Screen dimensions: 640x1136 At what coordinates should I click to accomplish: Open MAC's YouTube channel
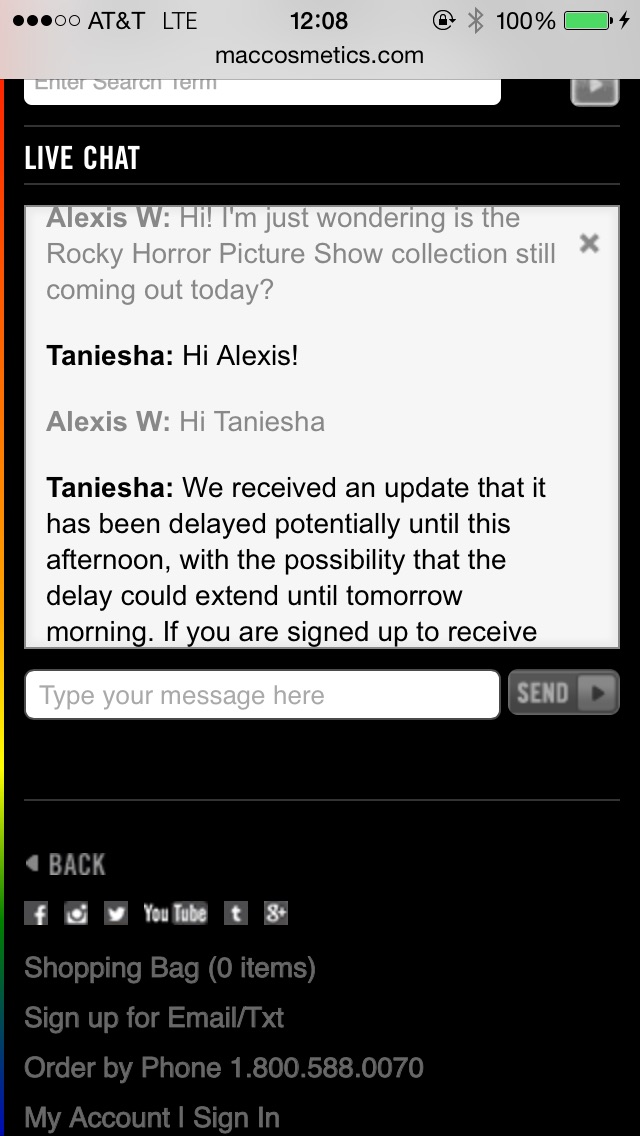[x=175, y=913]
